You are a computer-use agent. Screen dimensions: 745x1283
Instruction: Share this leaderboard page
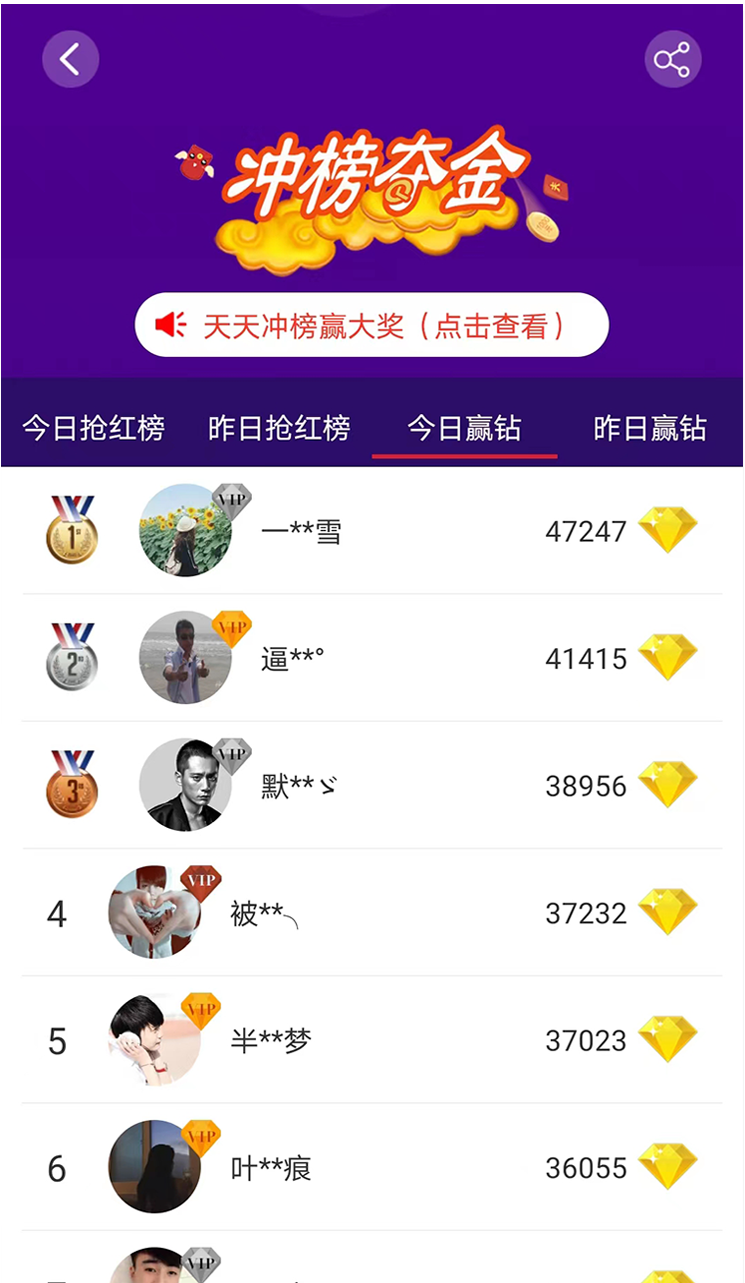pos(672,60)
